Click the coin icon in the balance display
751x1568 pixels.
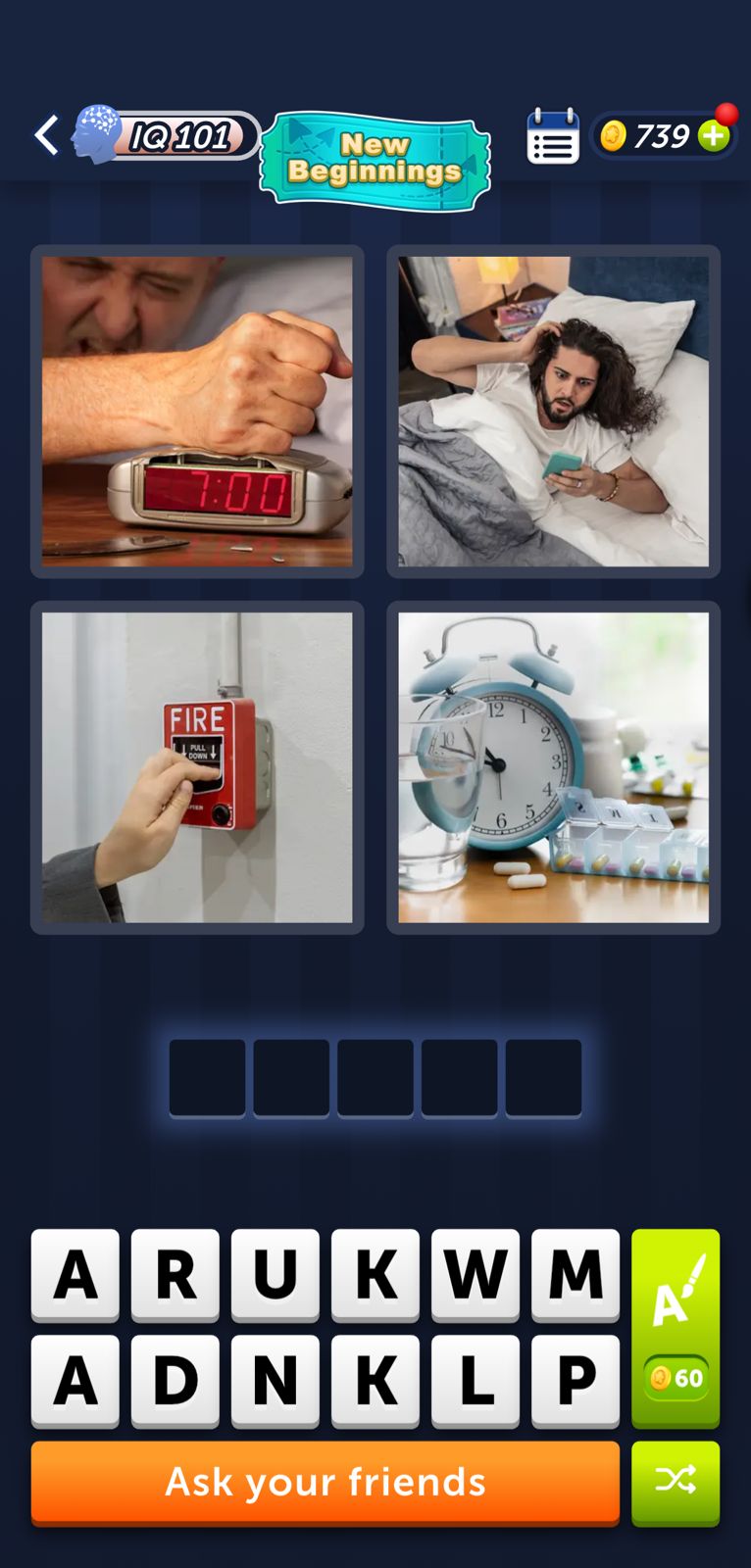click(615, 136)
